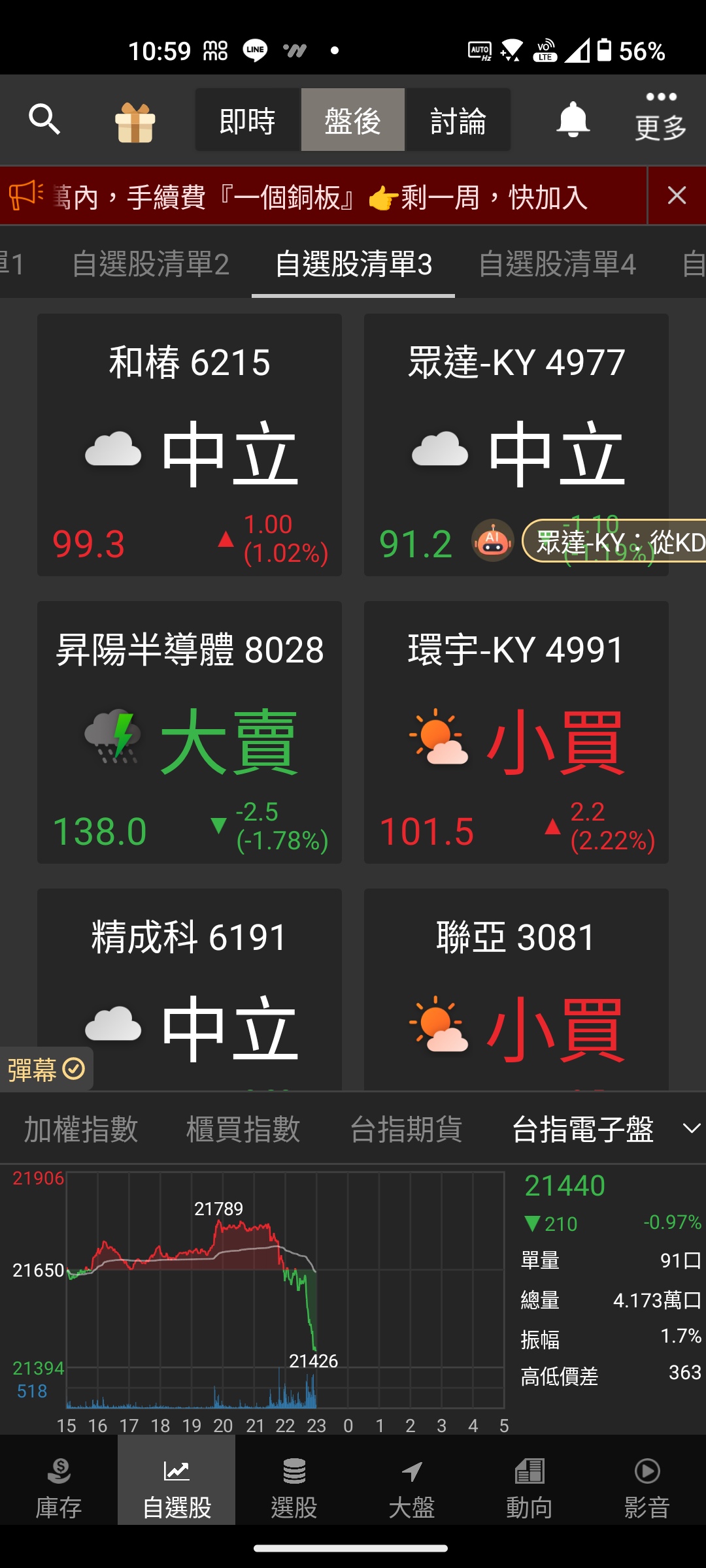Open the 更多 menu

pos(661,118)
